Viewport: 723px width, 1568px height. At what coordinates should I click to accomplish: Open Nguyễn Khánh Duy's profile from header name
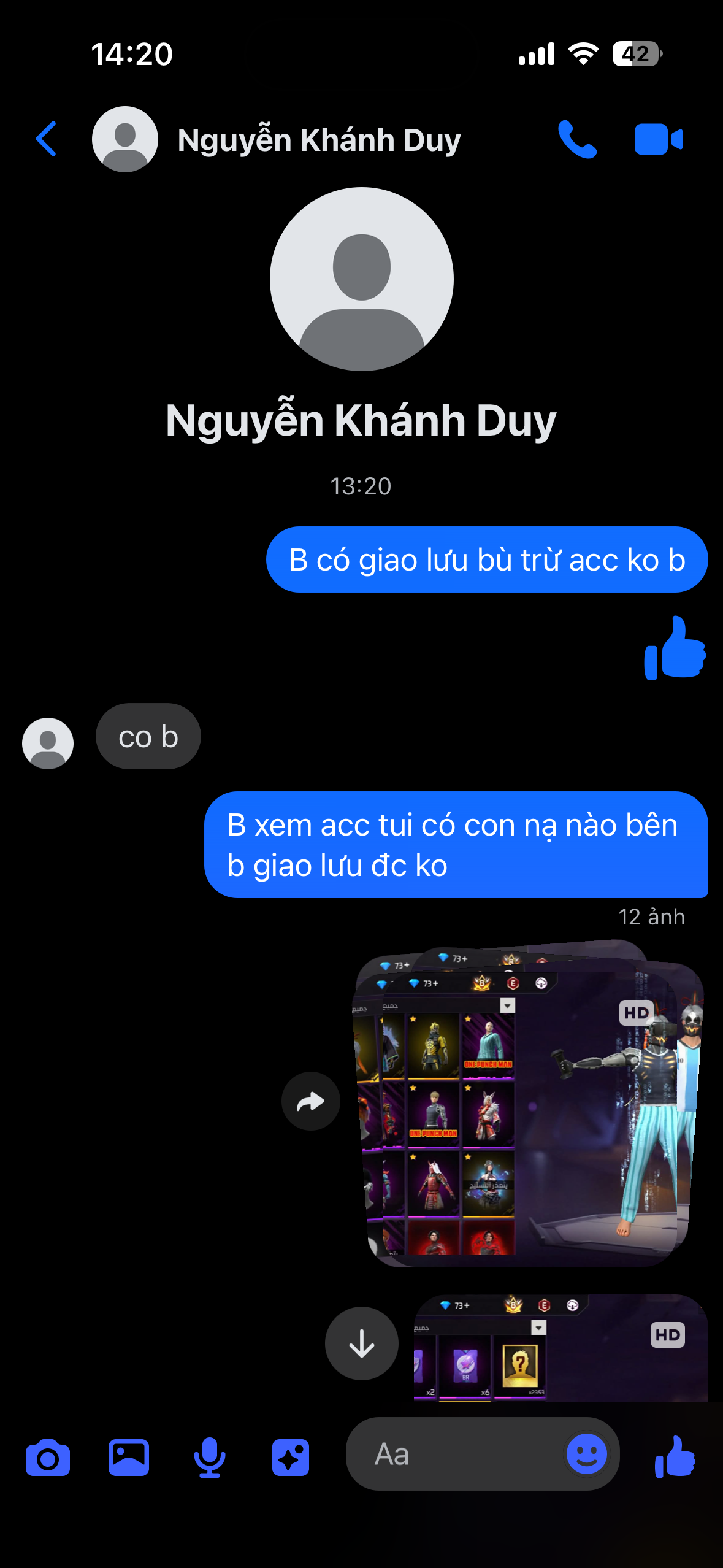pos(319,140)
